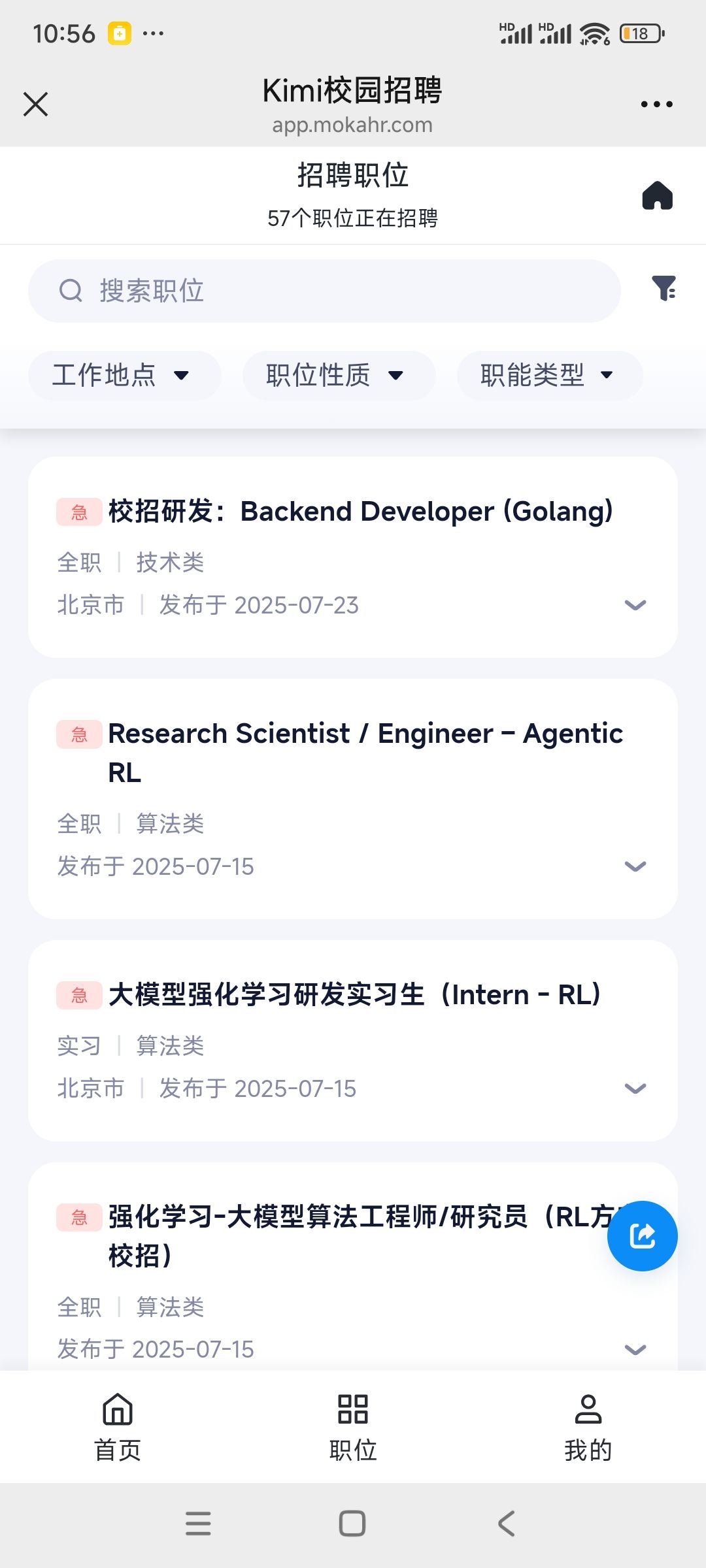Switch to the 首页 tab
The image size is (706, 1568).
[118, 1426]
